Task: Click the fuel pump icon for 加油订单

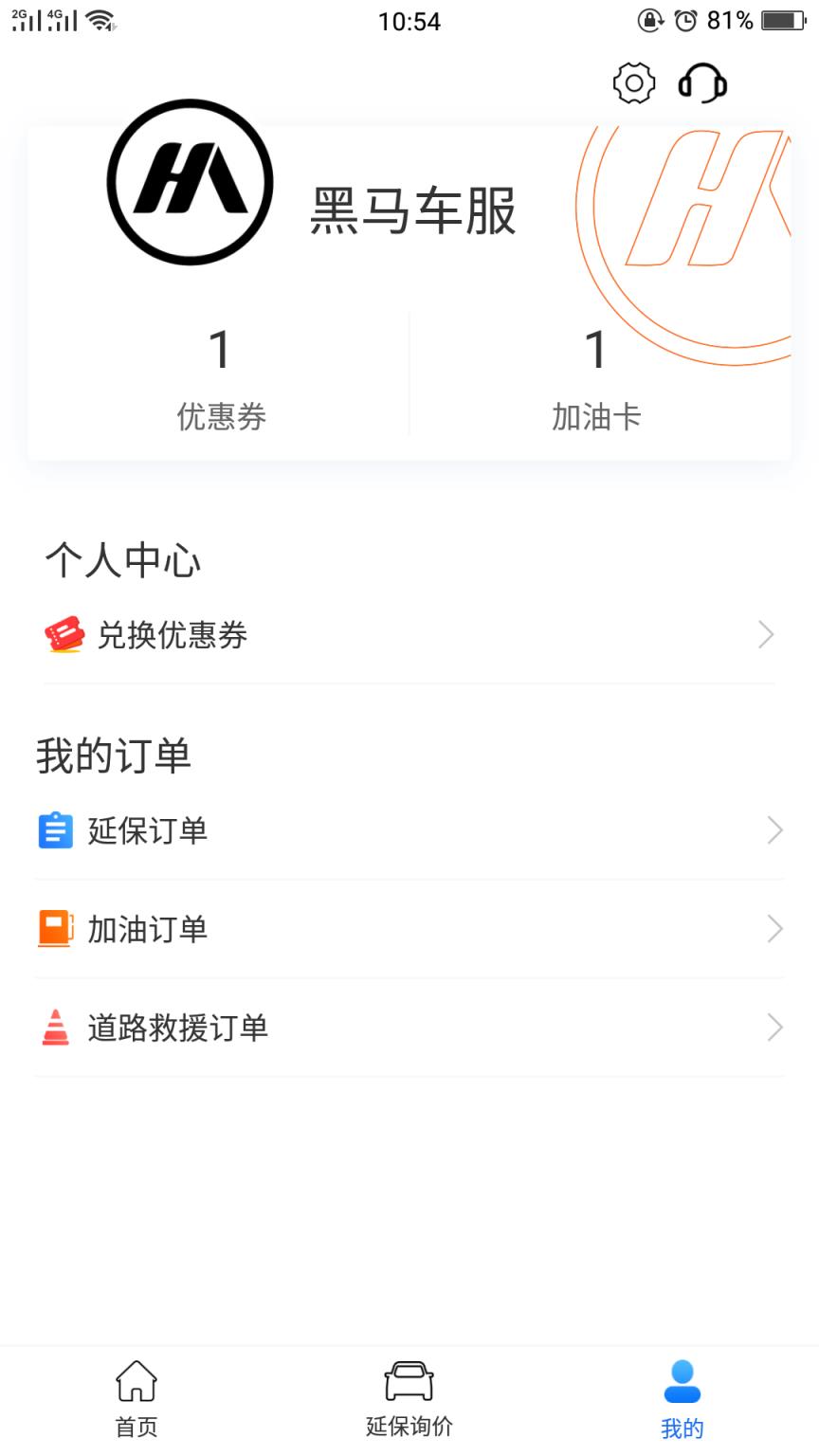Action: pos(56,929)
